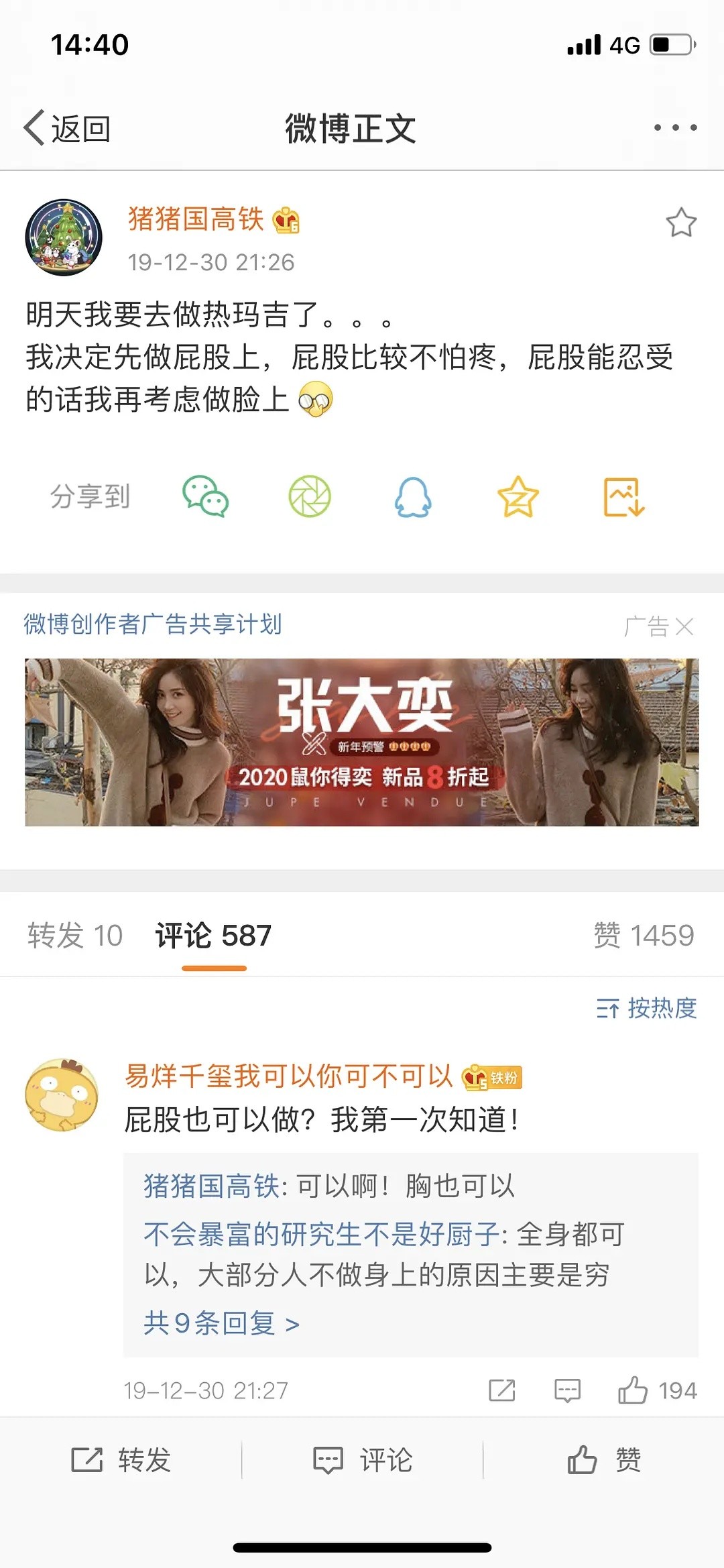Image resolution: width=724 pixels, height=1568 pixels.
Task: Share post to QQ
Action: [413, 497]
